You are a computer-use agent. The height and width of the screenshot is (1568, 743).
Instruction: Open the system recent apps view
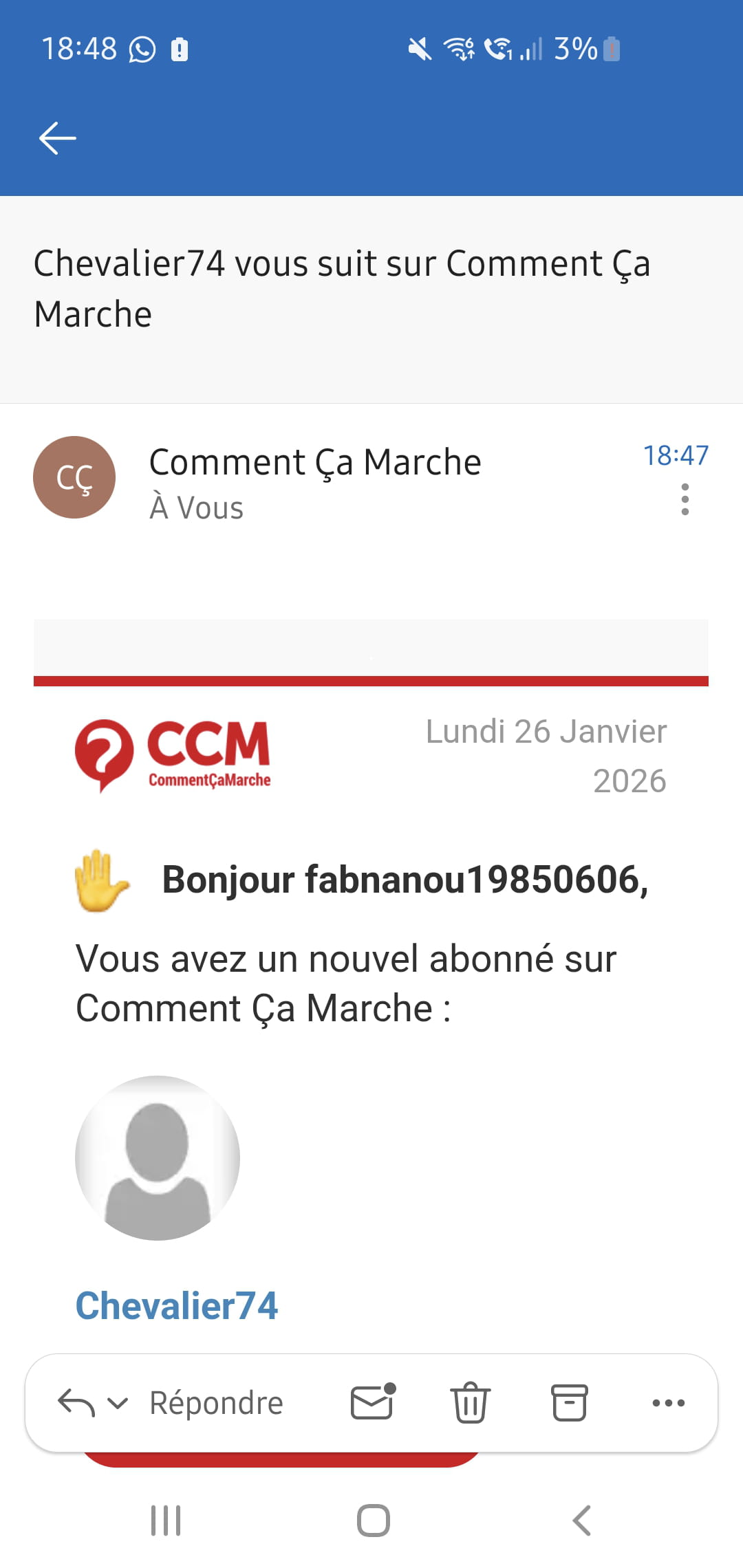(x=166, y=1521)
